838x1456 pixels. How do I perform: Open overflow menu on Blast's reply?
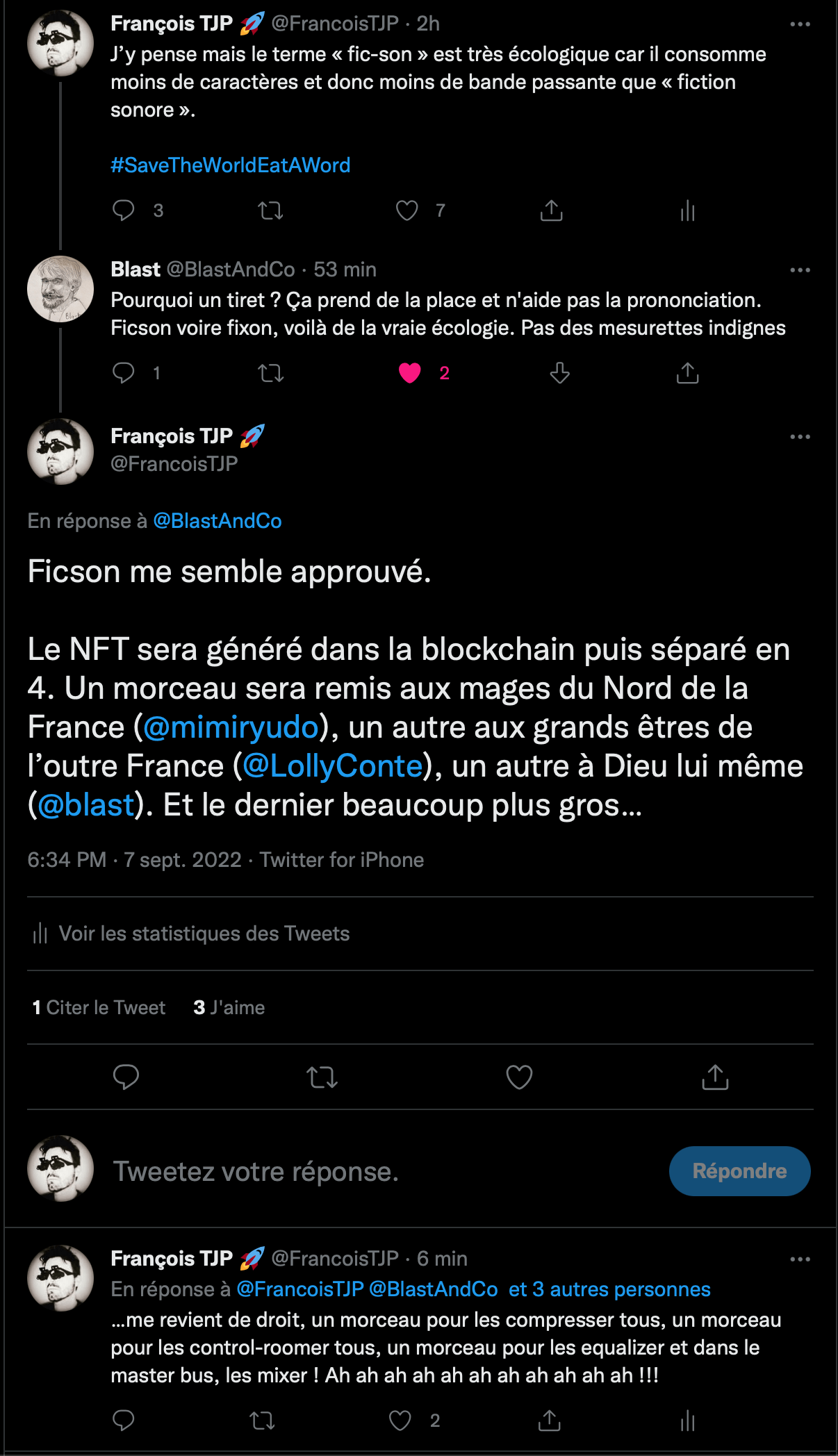coord(800,270)
